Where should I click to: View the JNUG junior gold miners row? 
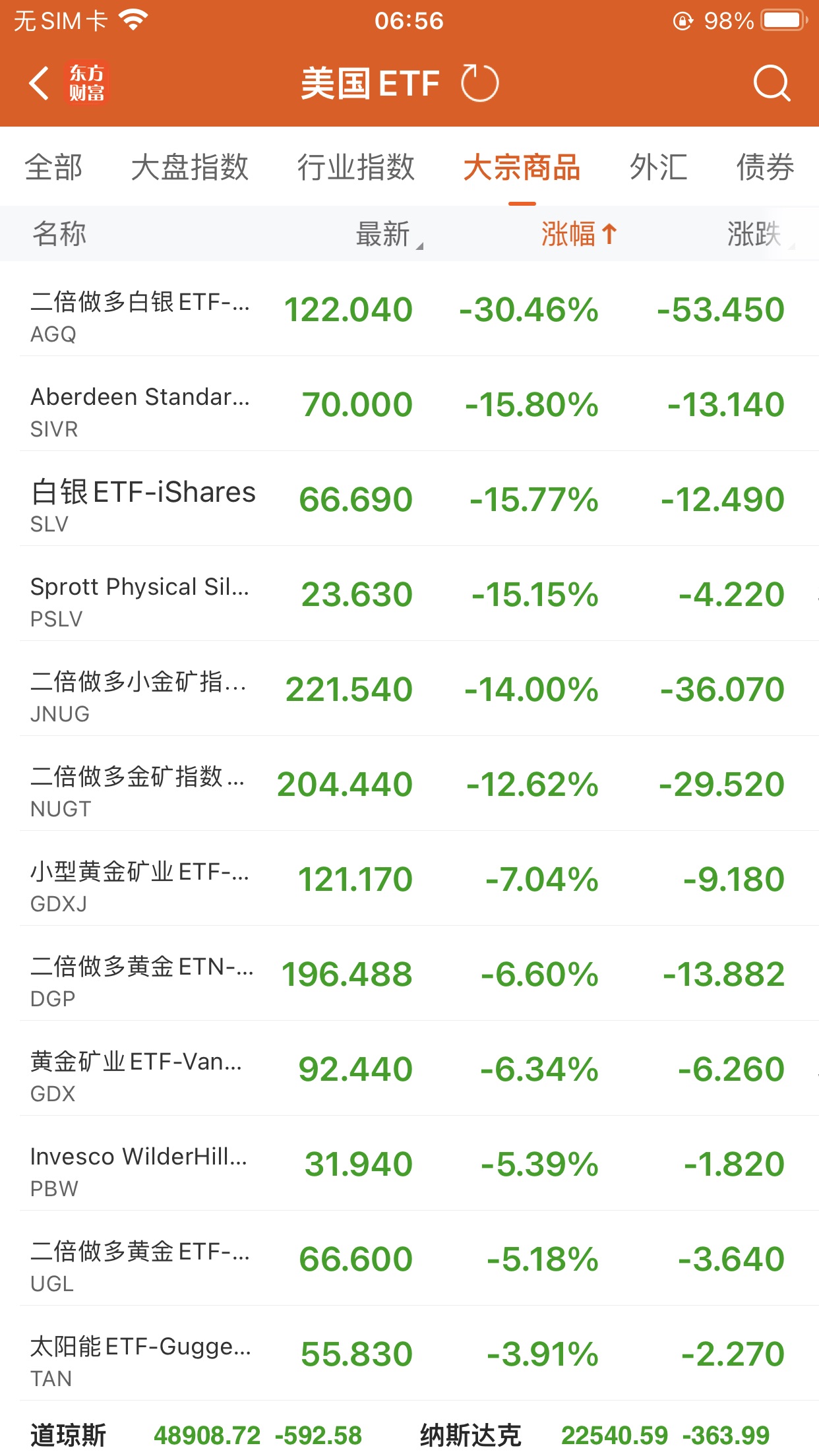[409, 690]
